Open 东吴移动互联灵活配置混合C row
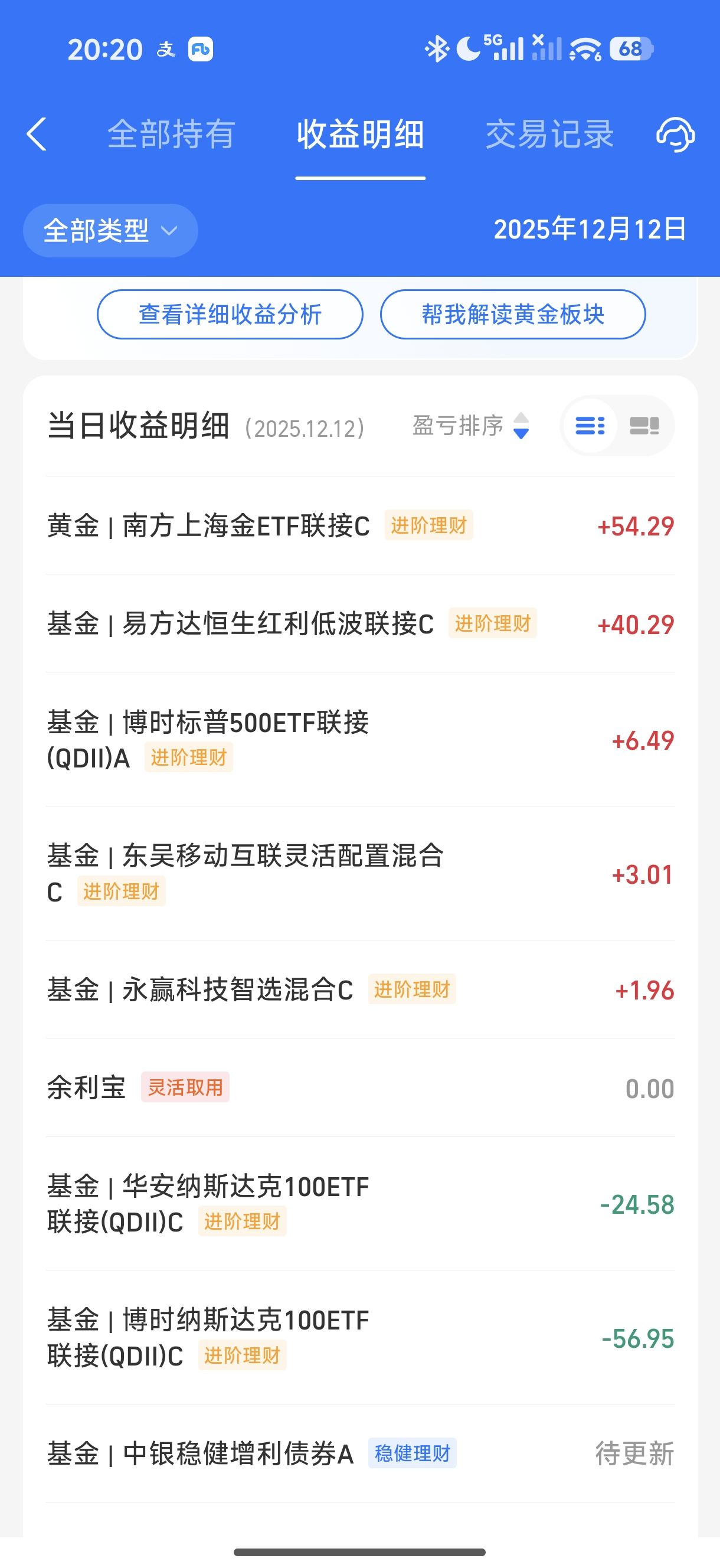The height and width of the screenshot is (1568, 720). 245,874
